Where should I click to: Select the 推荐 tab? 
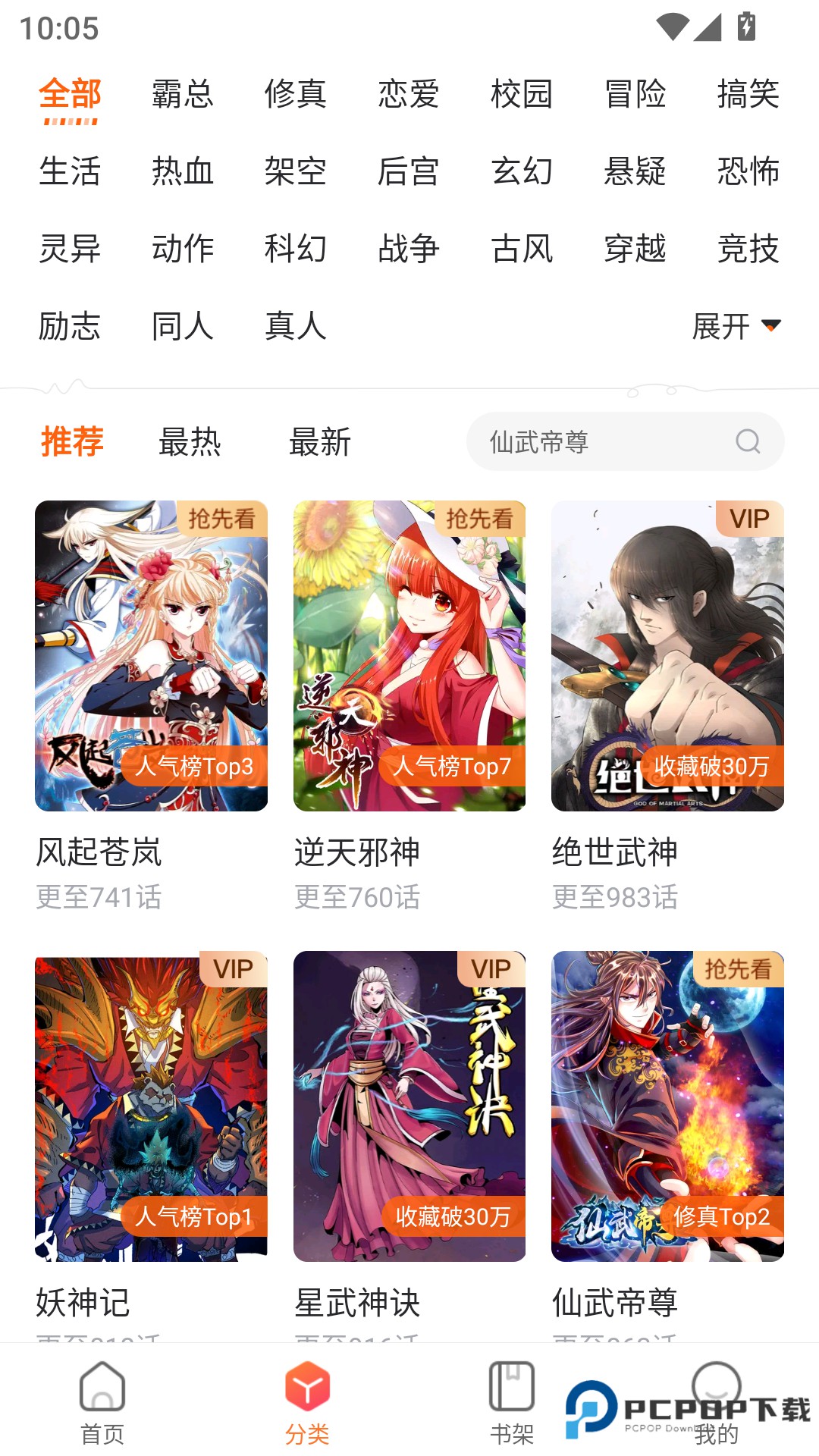point(72,441)
